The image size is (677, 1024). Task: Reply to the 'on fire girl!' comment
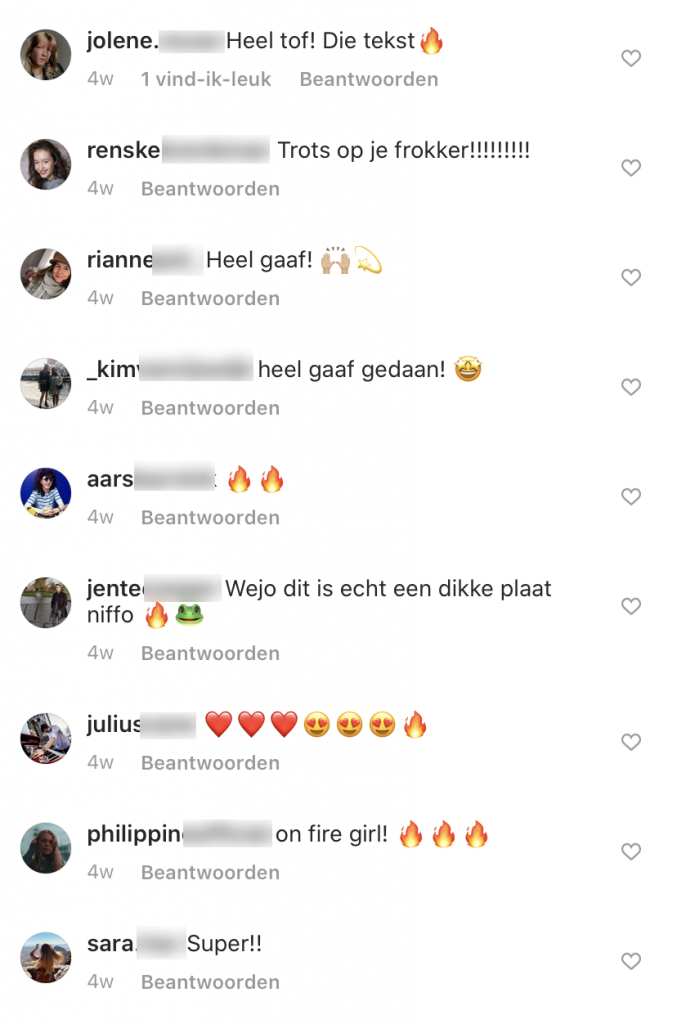210,873
